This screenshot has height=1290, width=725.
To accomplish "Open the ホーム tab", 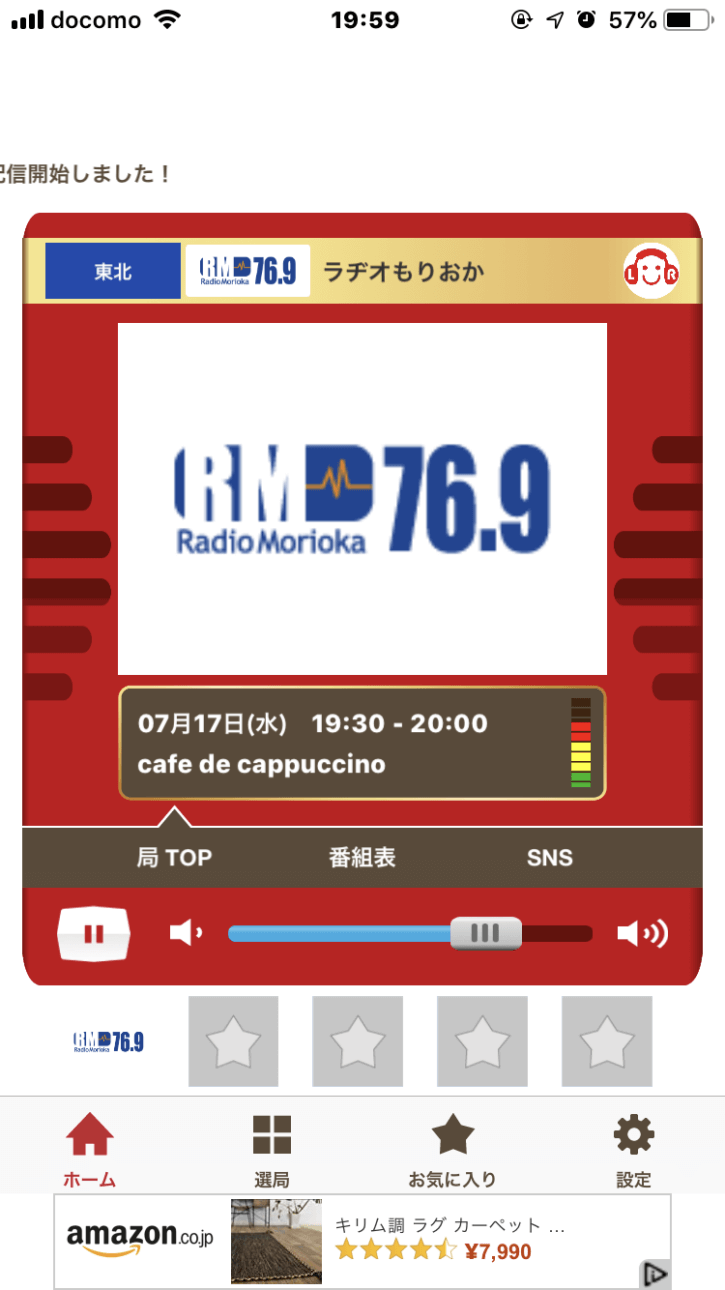I will click(90, 1150).
